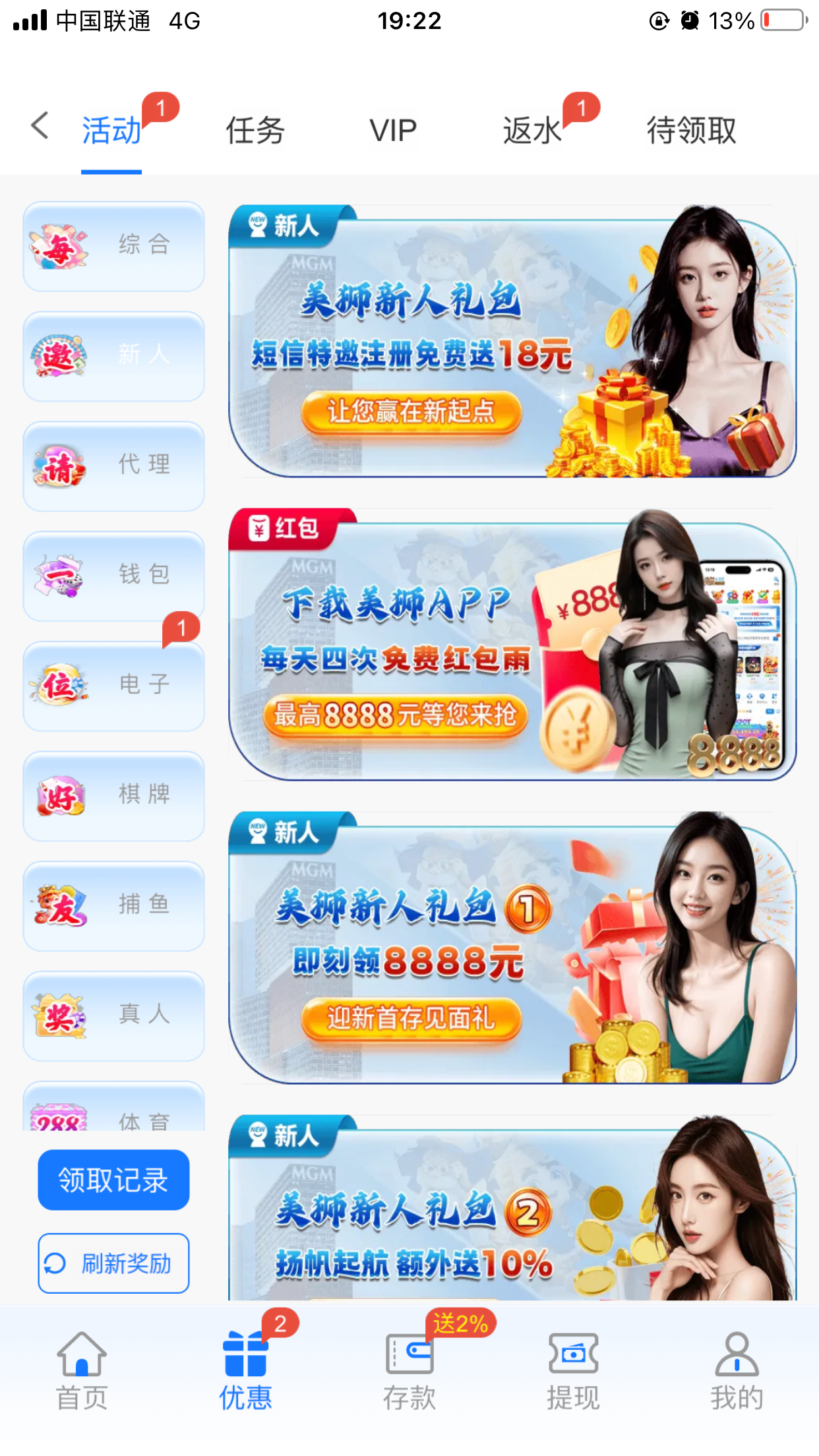Select the 综合 category
Image resolution: width=819 pixels, height=1456 pixels.
[114, 246]
